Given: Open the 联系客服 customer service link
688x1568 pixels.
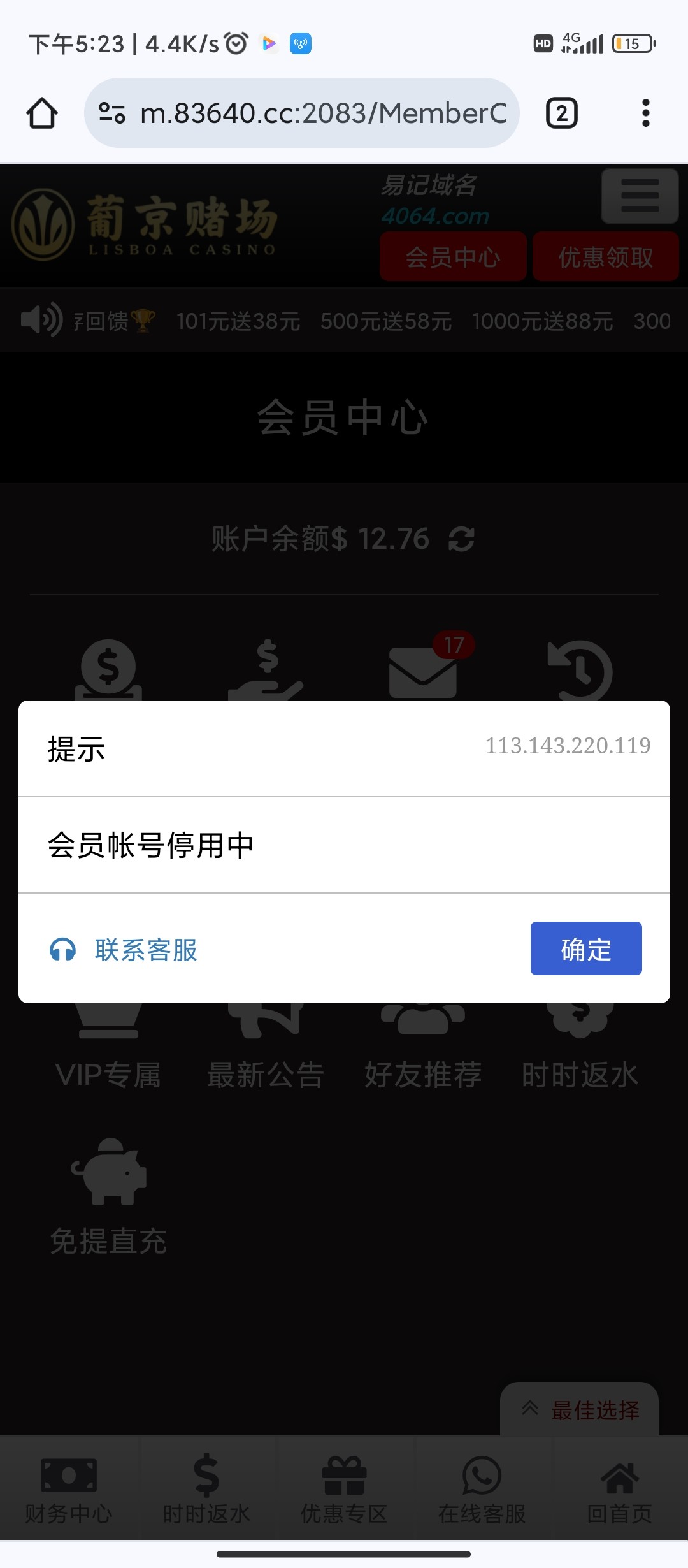Looking at the screenshot, I should click(145, 950).
